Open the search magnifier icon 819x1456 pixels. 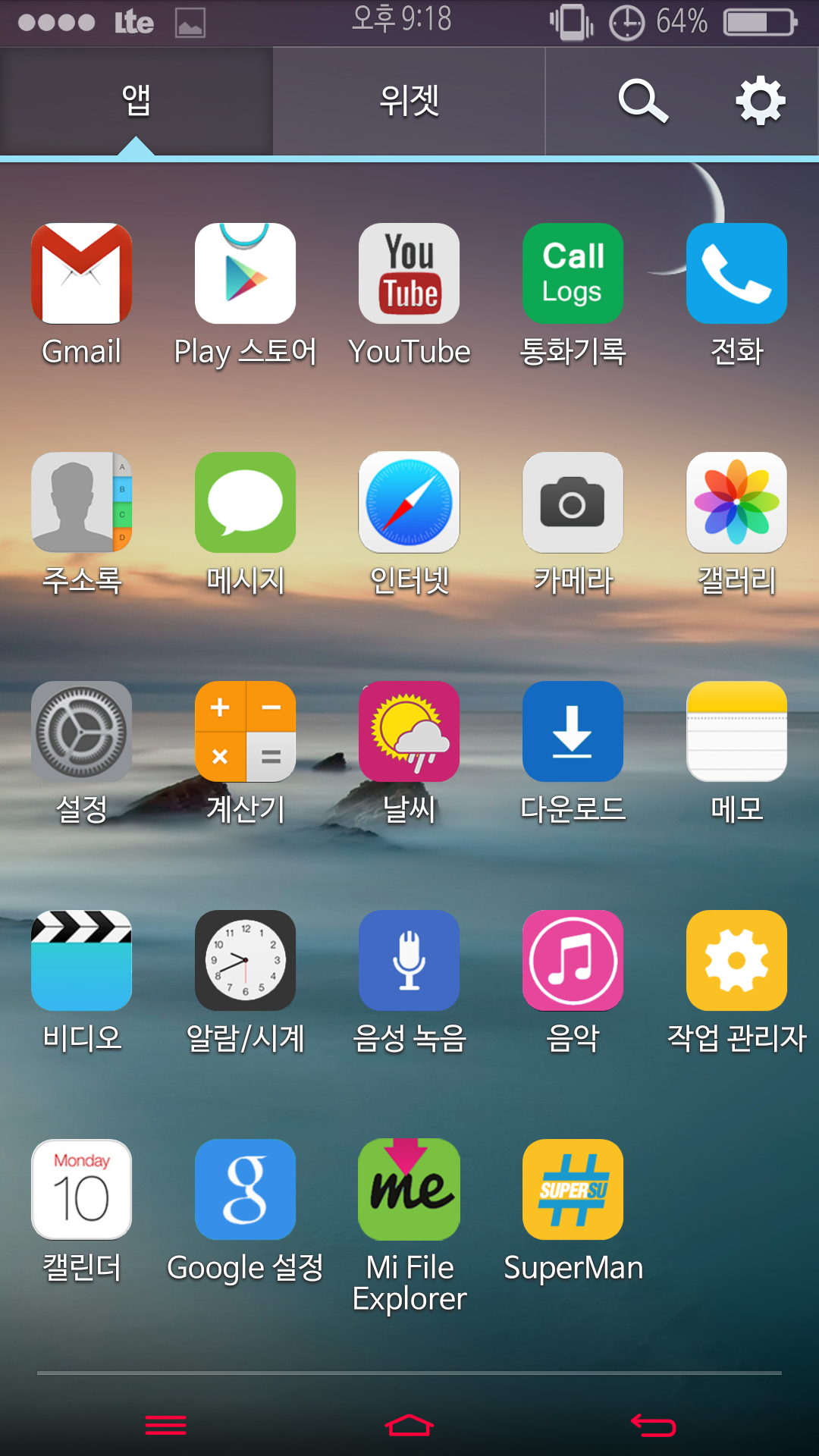point(643,101)
